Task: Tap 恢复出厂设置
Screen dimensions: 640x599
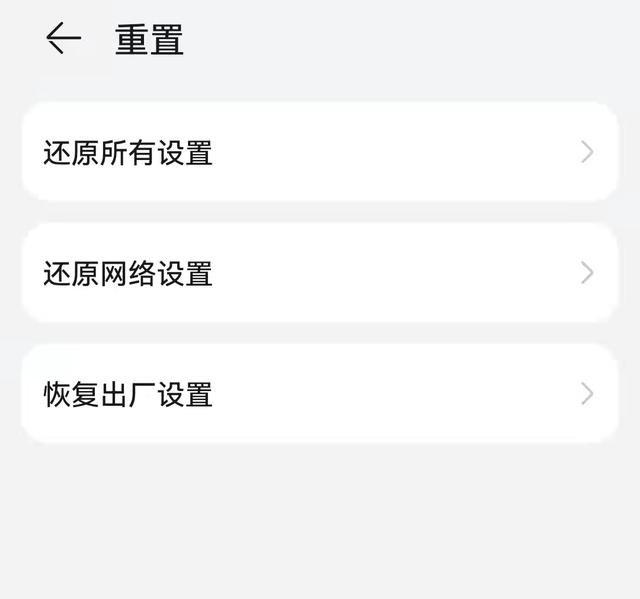Action: [x=320, y=394]
